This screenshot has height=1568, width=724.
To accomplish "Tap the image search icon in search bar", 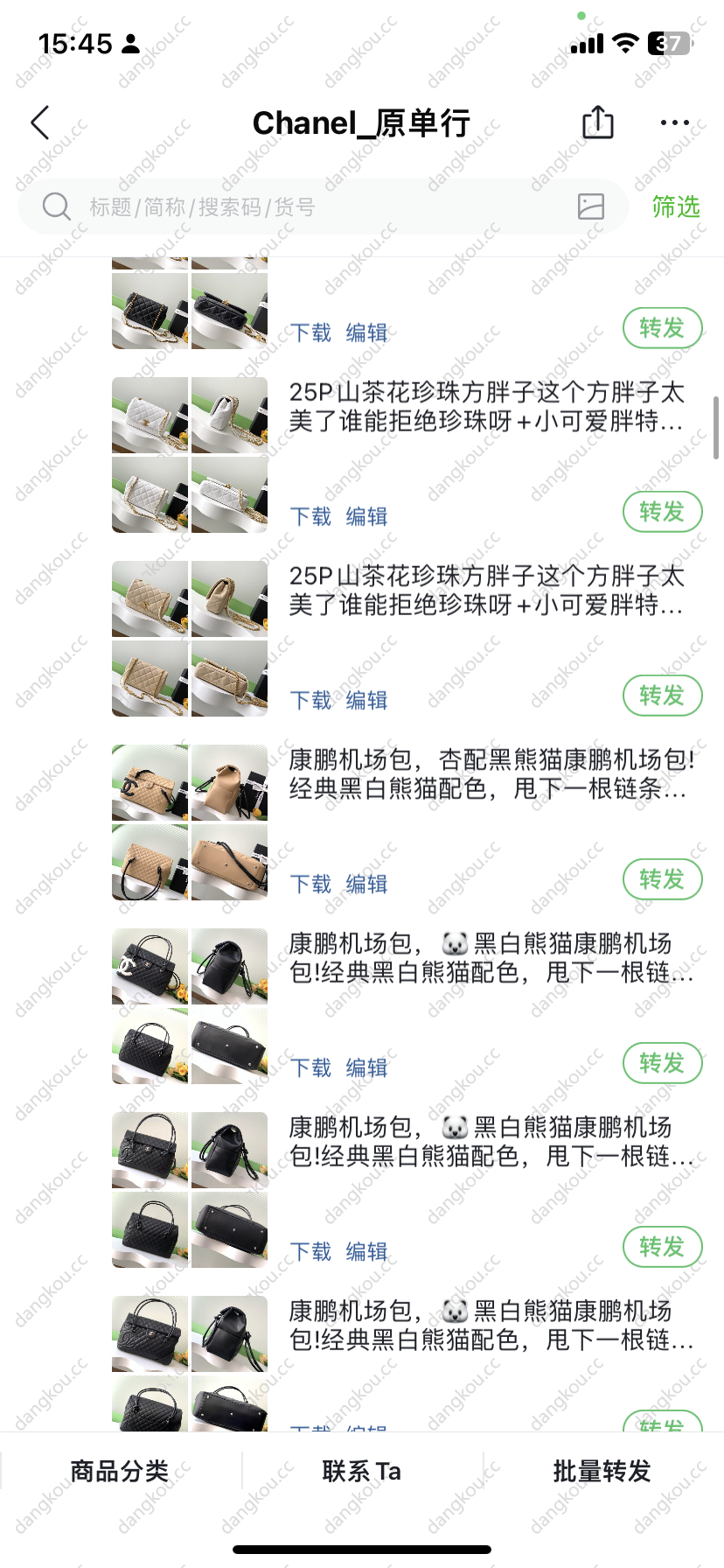I will click(x=591, y=206).
